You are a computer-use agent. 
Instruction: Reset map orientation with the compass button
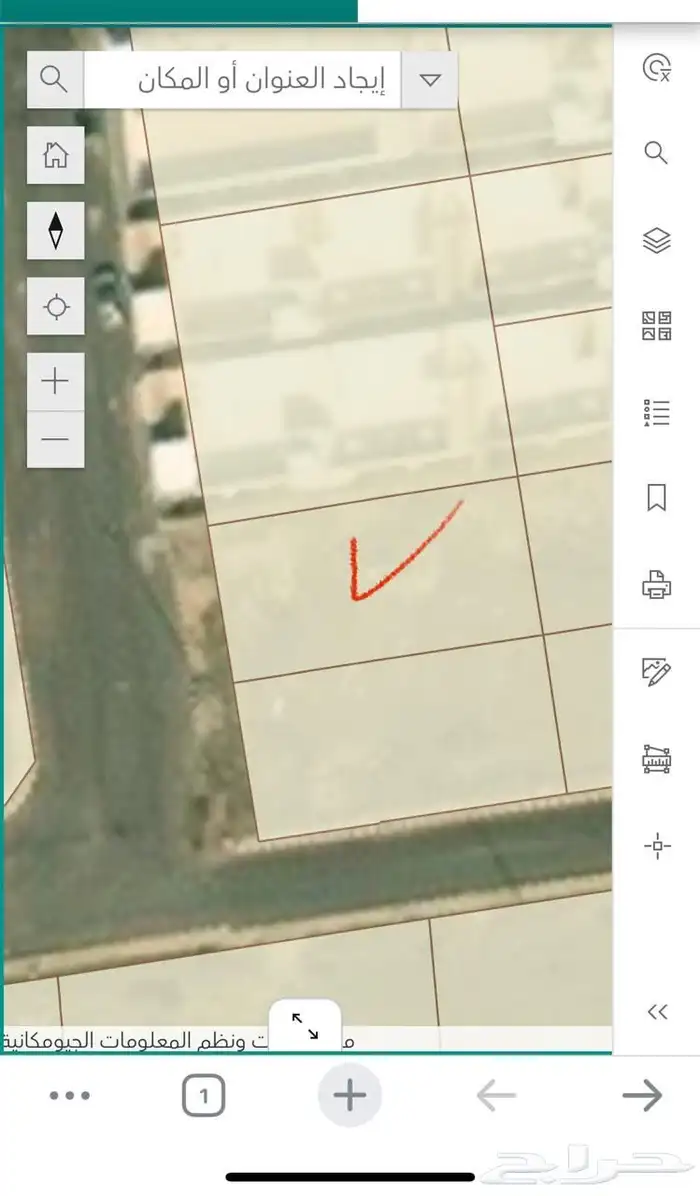(55, 231)
